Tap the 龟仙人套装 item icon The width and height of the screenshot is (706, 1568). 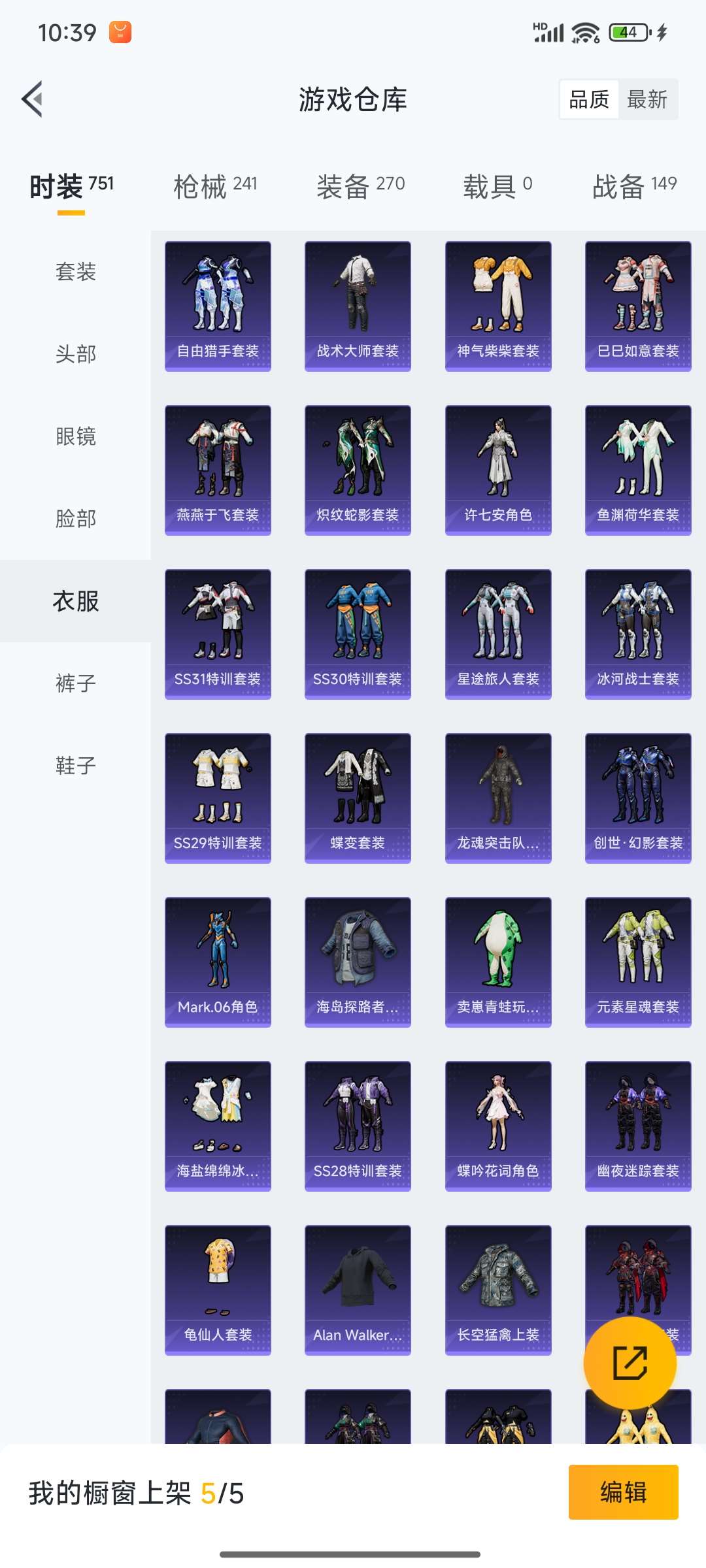pos(216,1284)
